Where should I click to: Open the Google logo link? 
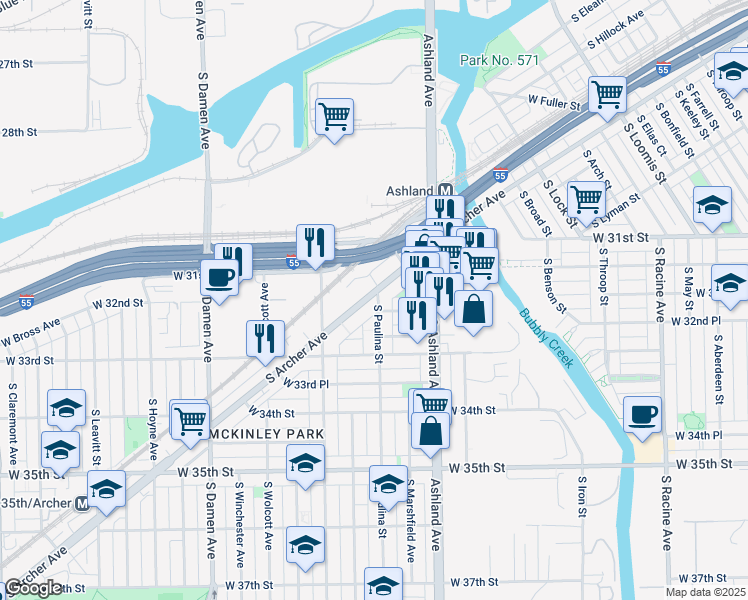[33, 588]
